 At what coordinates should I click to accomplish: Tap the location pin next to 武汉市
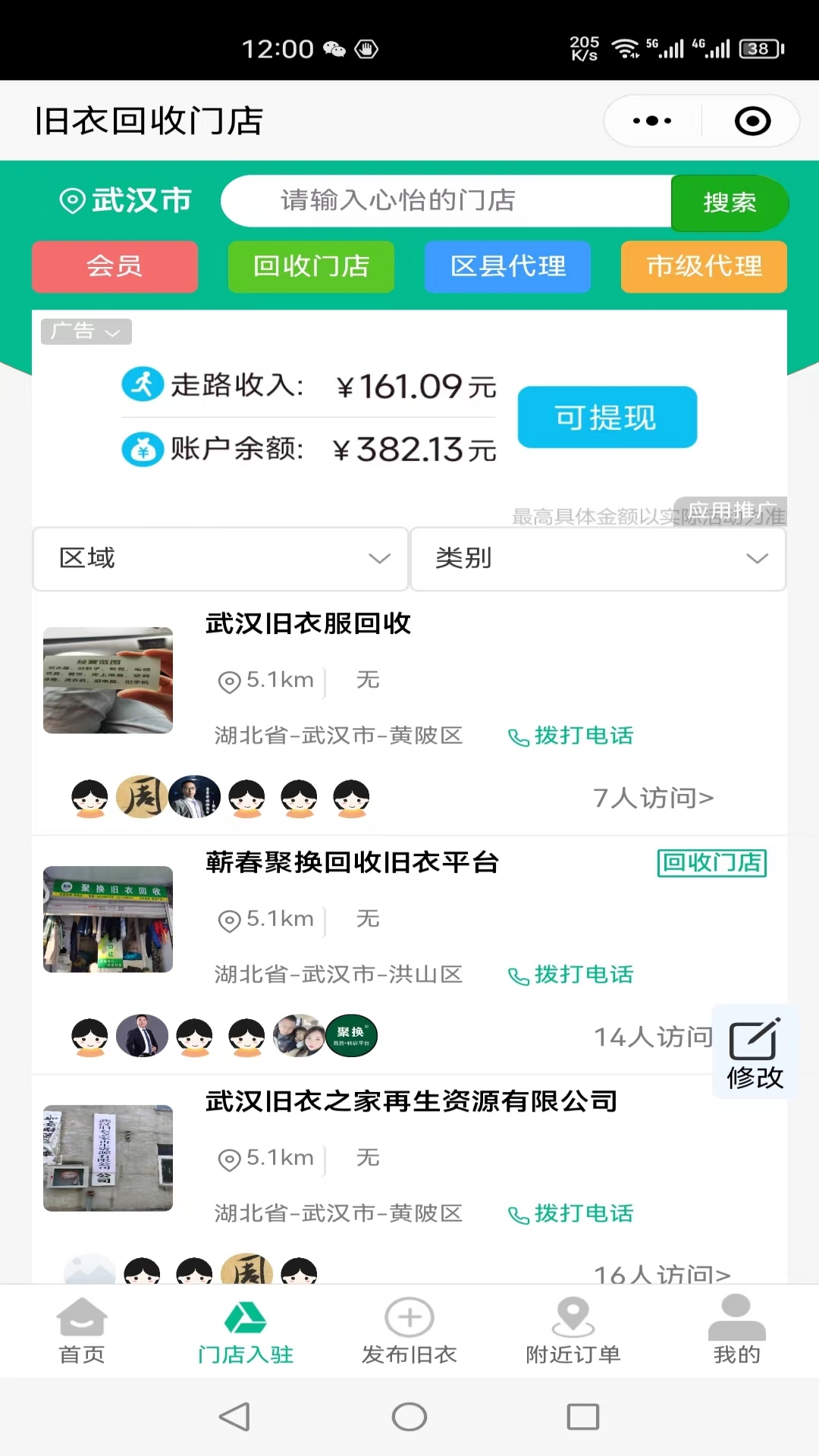[72, 199]
